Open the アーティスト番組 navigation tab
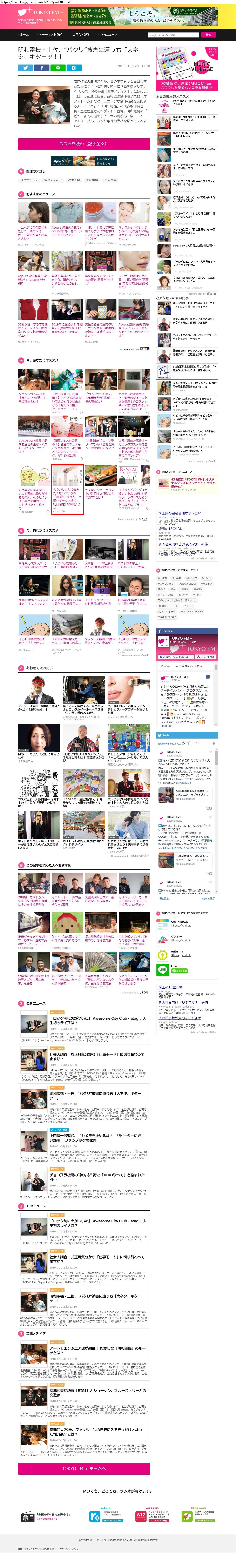Image resolution: width=236 pixels, height=1568 pixels. click(x=50, y=35)
